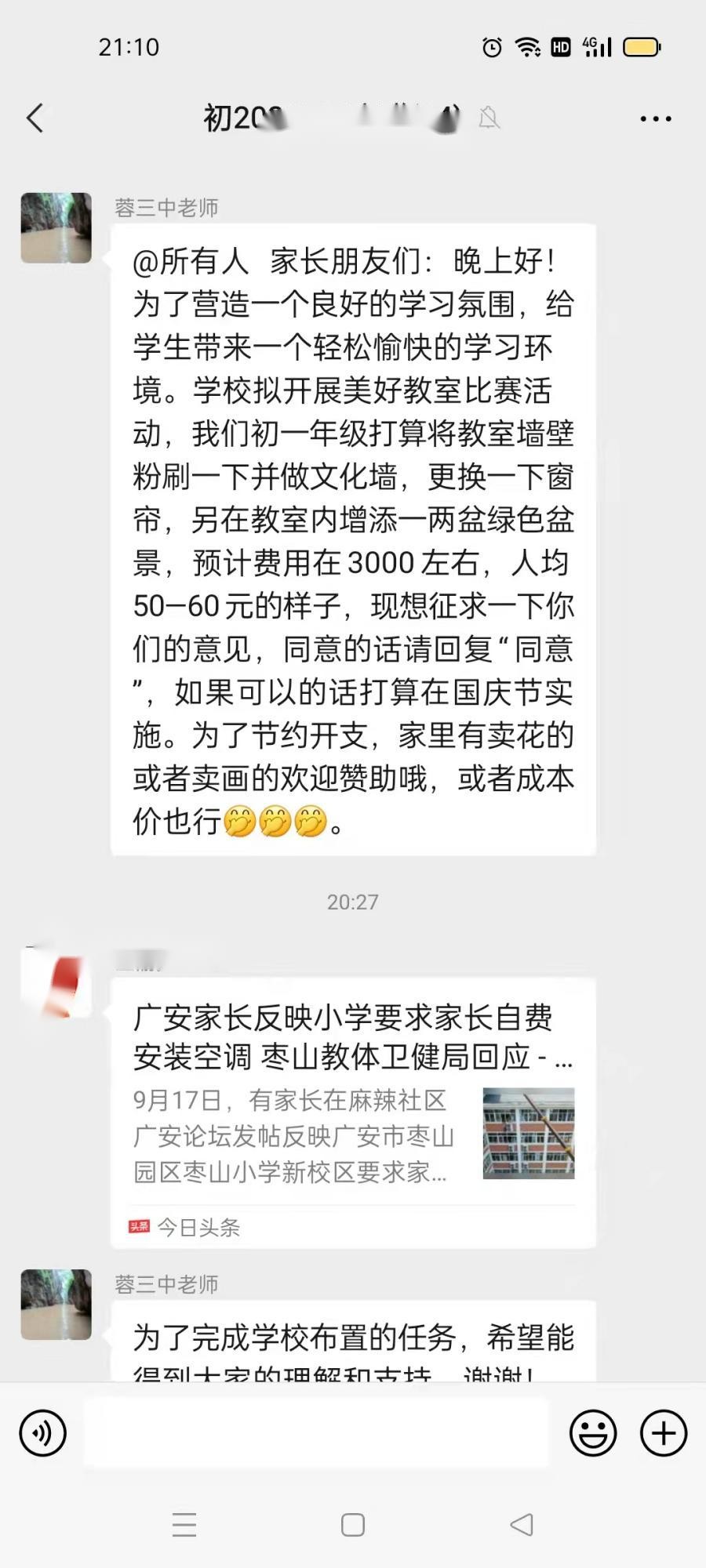Tap the message text field
706x1568 pixels.
coord(315,1433)
